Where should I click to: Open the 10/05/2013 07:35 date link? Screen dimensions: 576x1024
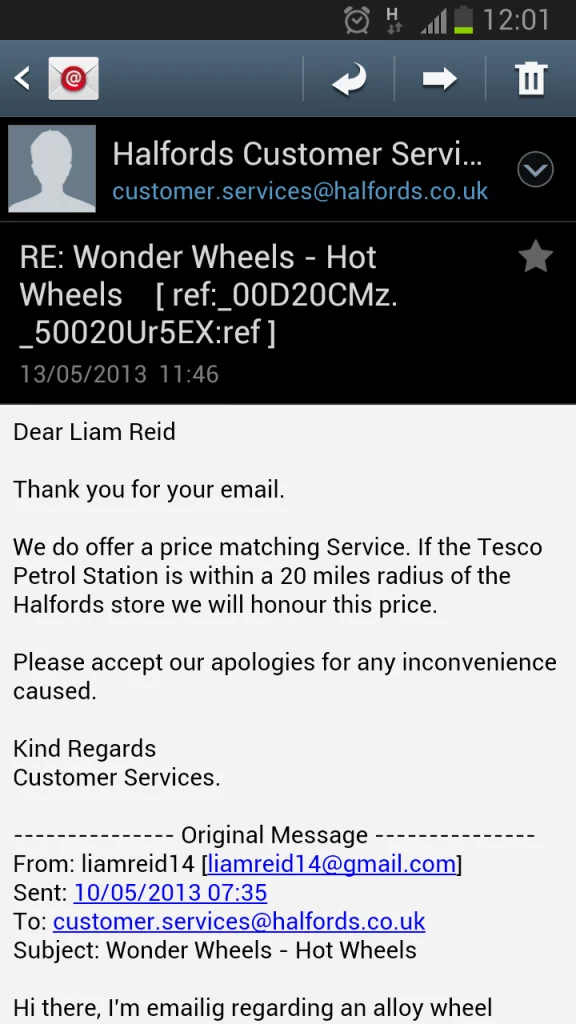(x=170, y=893)
